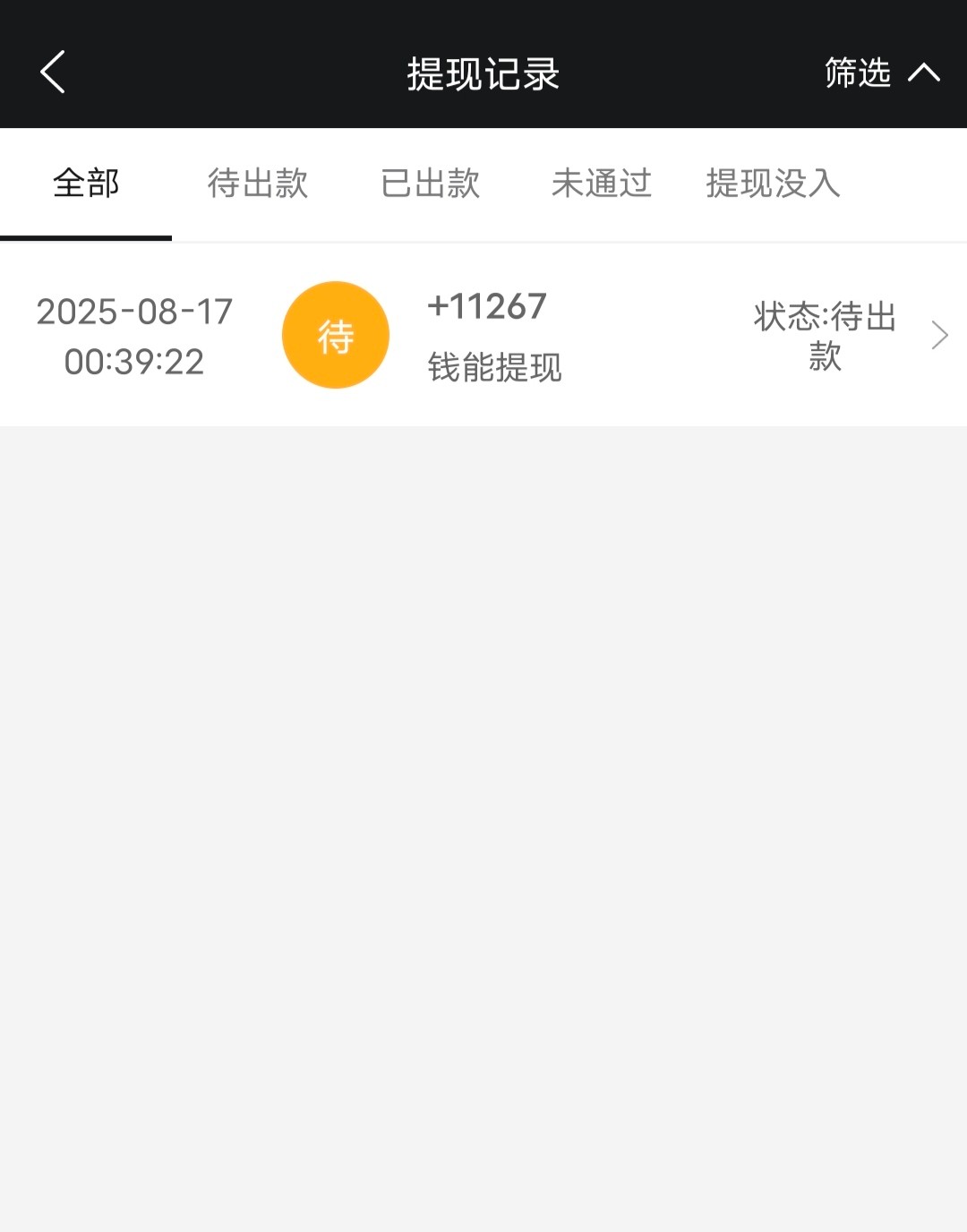Switch to the 待出款 tab

tap(258, 184)
